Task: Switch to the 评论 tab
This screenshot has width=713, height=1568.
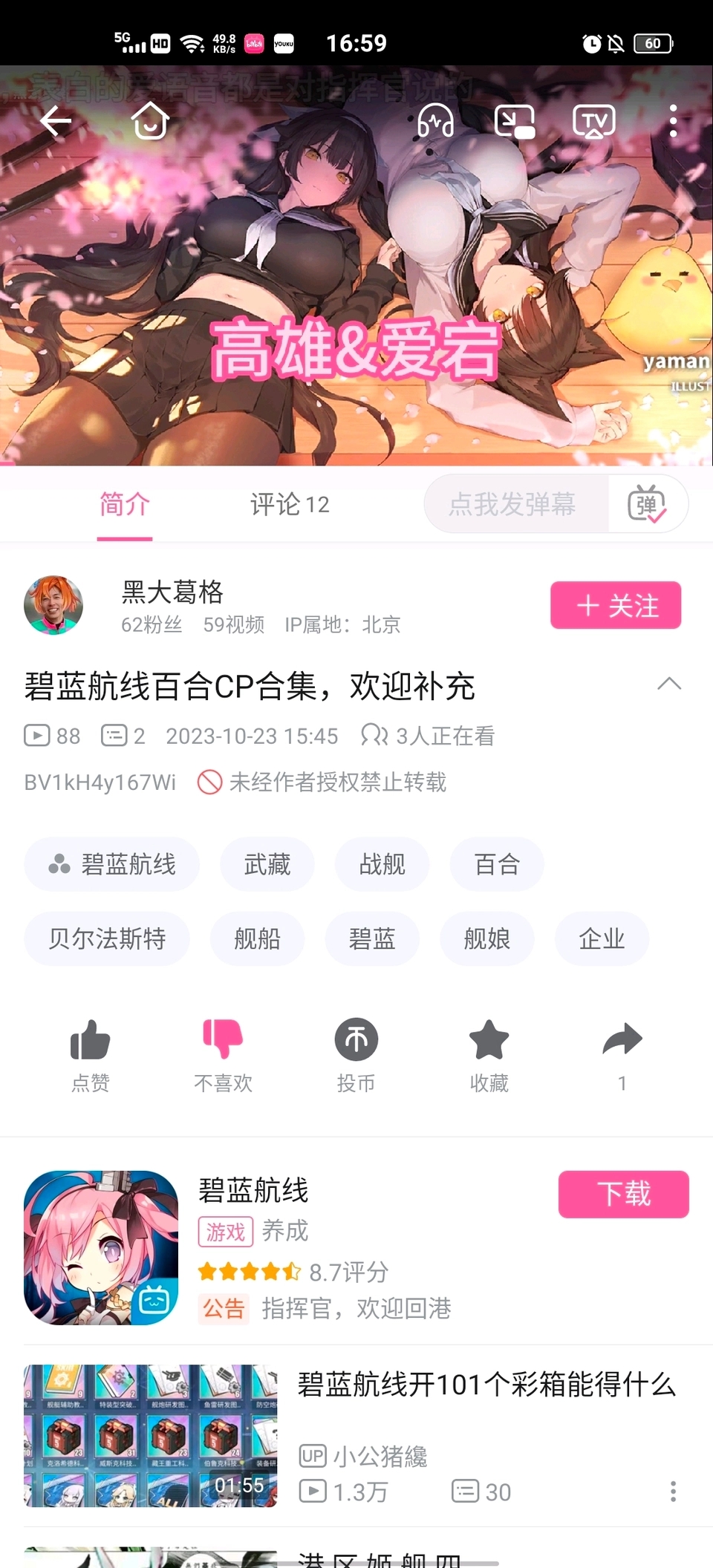Action: pyautogui.click(x=289, y=505)
